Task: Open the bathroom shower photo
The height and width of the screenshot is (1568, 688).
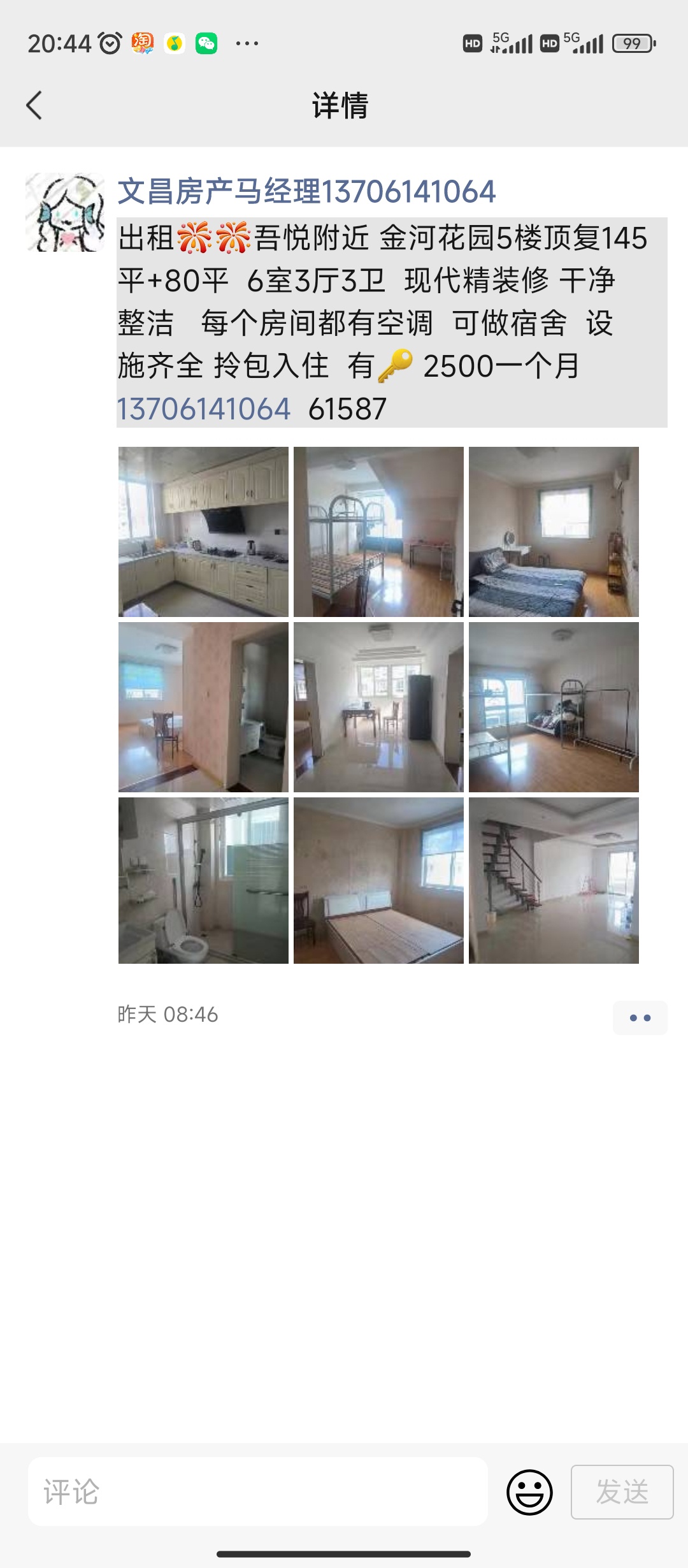Action: [x=203, y=880]
